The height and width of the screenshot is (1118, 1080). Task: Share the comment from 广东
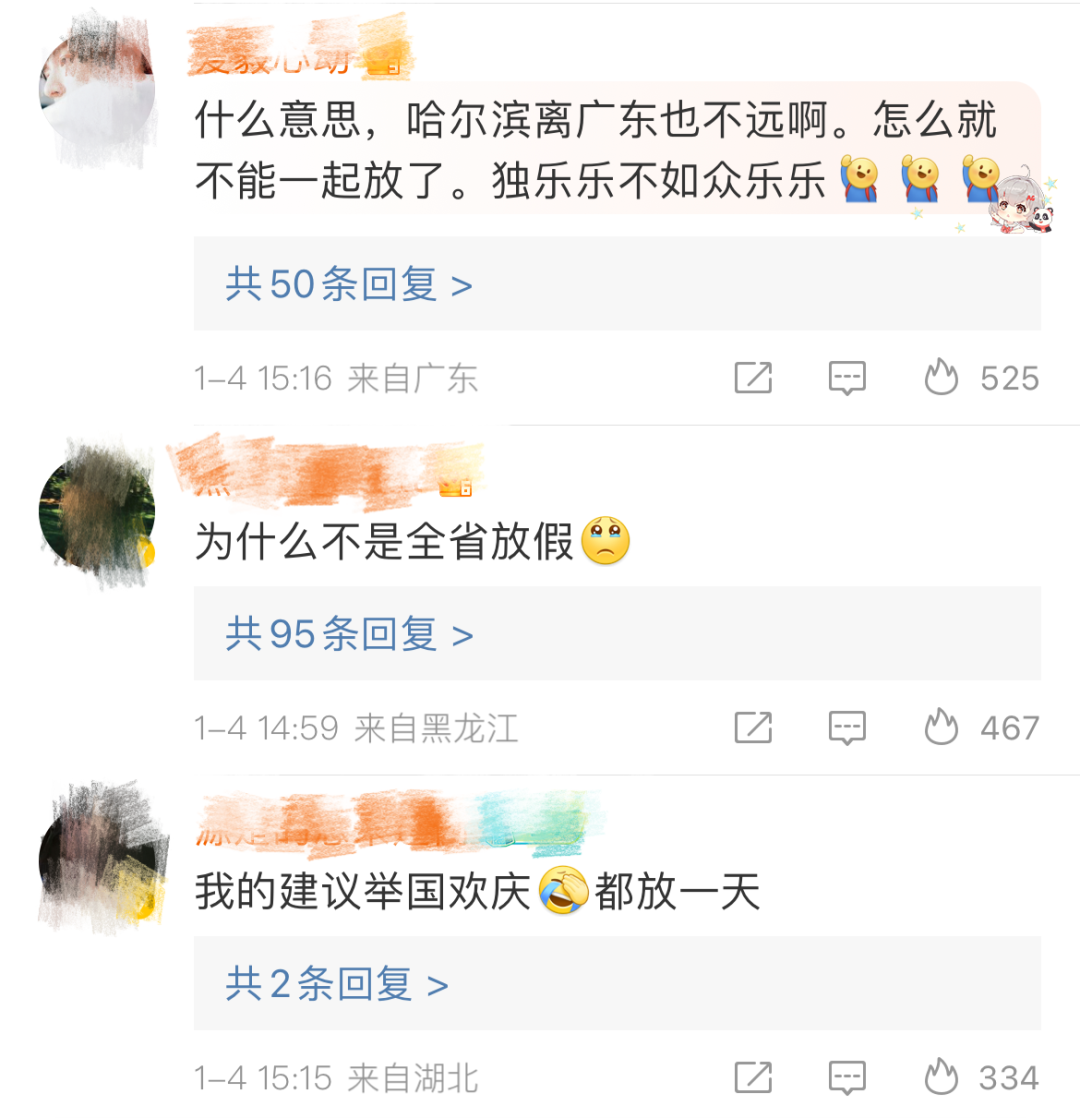point(753,378)
